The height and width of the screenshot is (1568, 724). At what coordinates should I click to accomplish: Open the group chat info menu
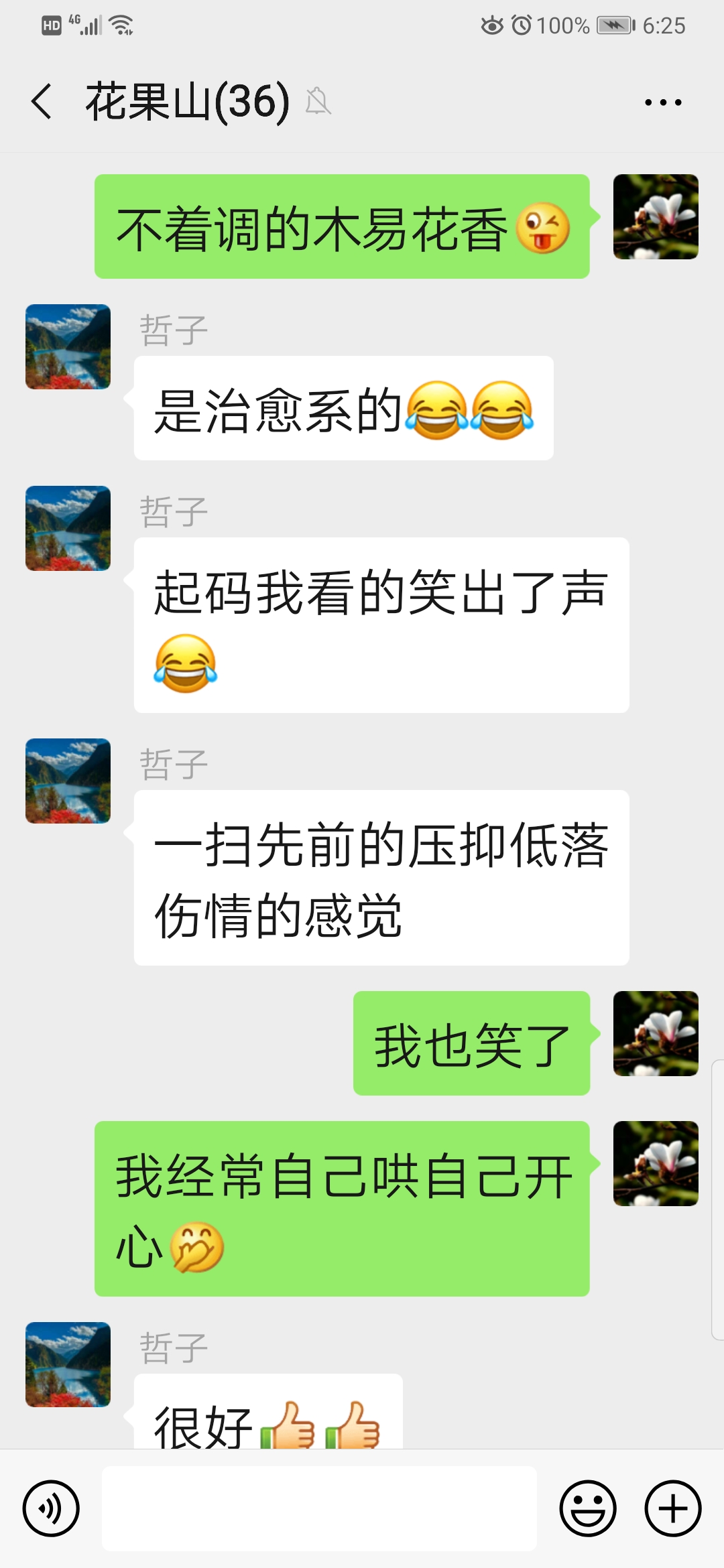point(662,103)
